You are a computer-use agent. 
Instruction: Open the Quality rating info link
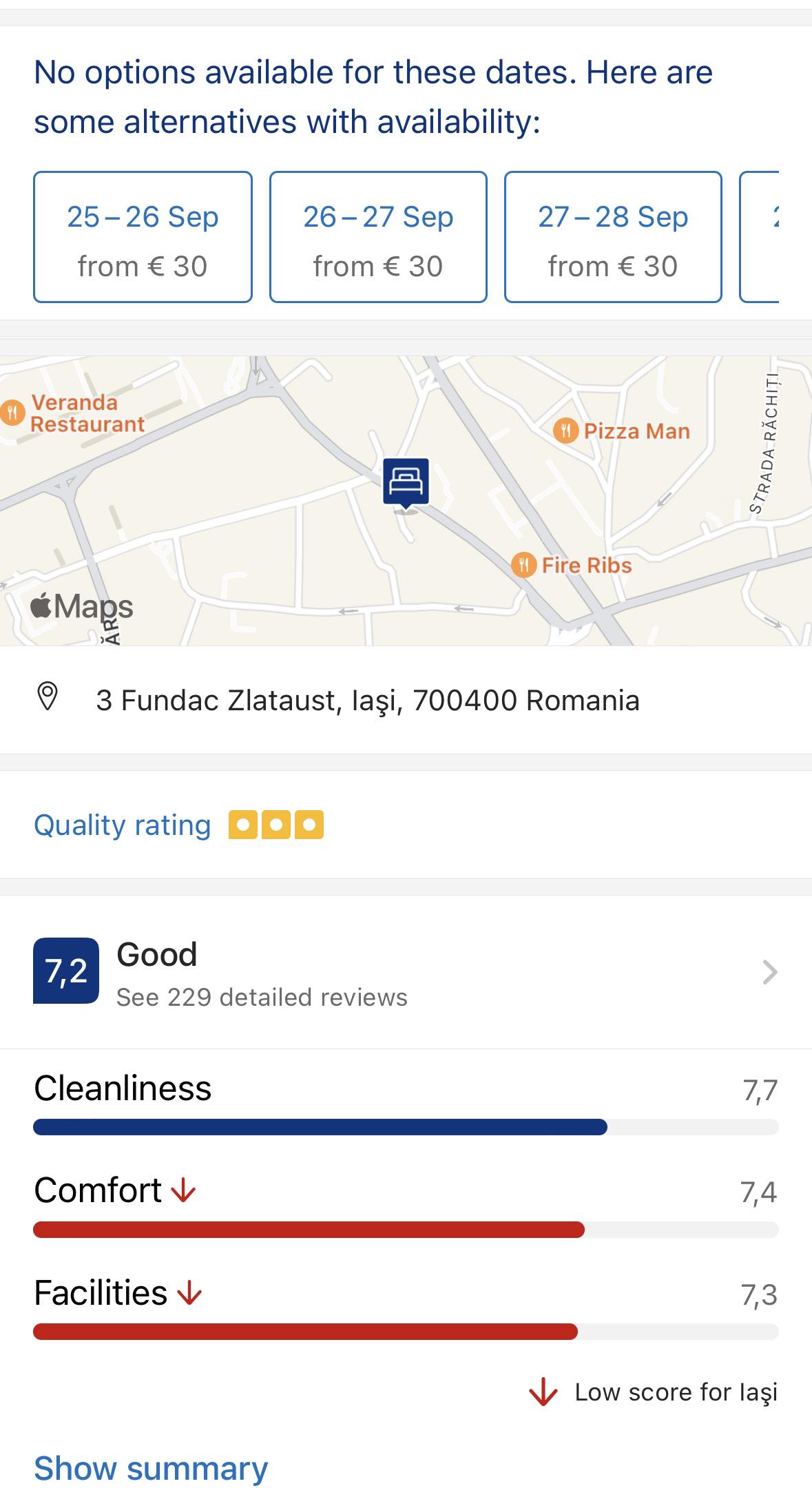click(123, 825)
